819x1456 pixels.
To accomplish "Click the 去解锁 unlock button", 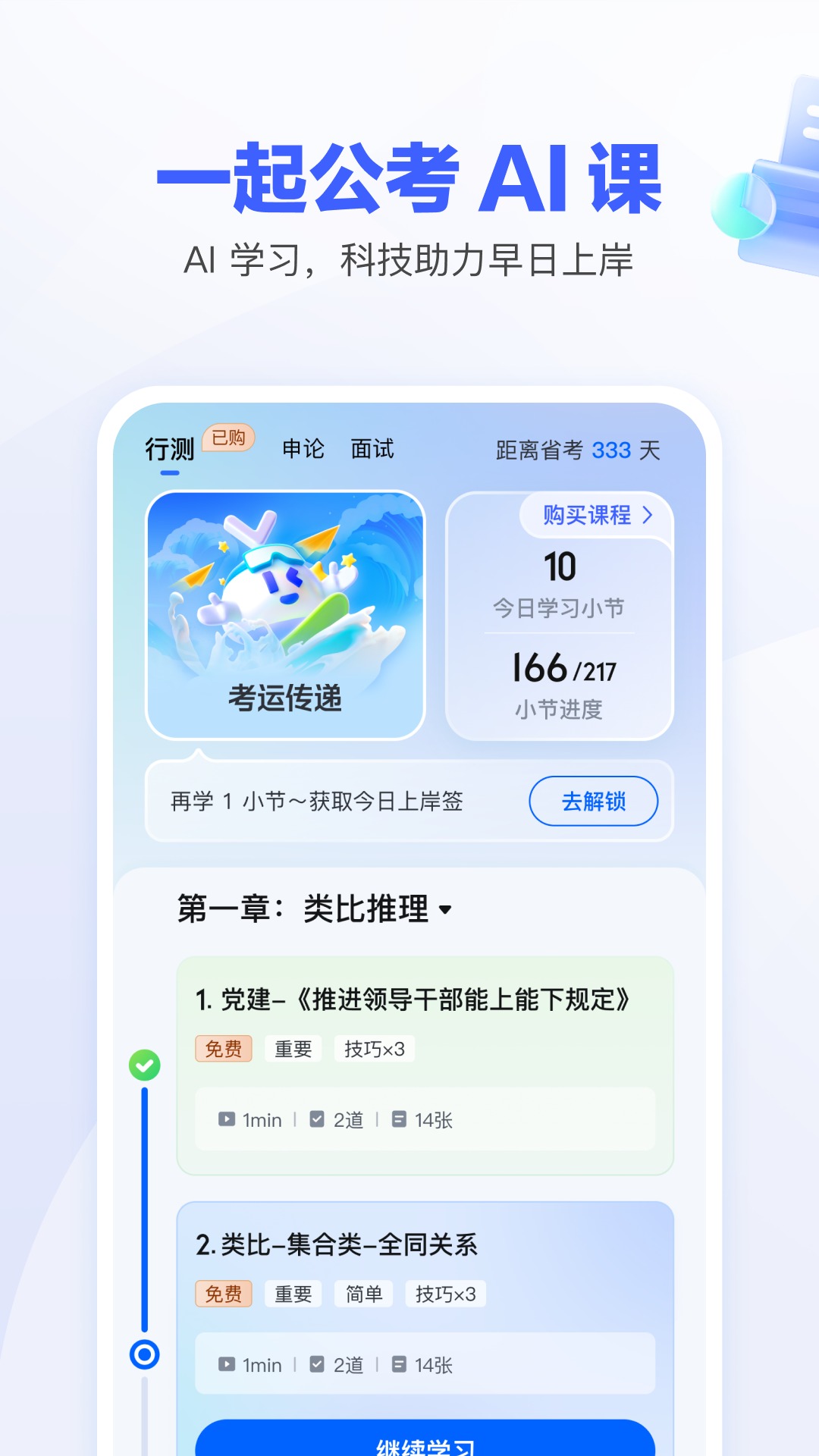I will [x=594, y=802].
